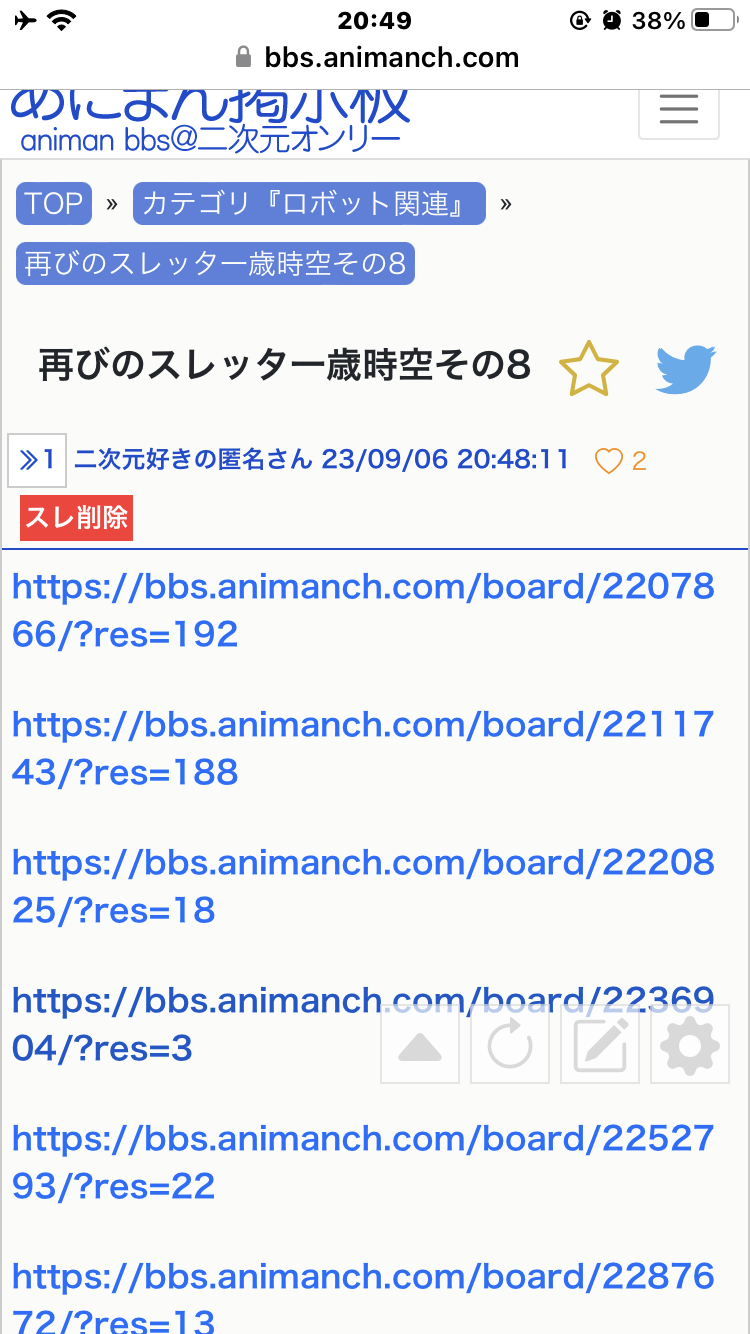Favorite this thread with the star

click(x=588, y=369)
